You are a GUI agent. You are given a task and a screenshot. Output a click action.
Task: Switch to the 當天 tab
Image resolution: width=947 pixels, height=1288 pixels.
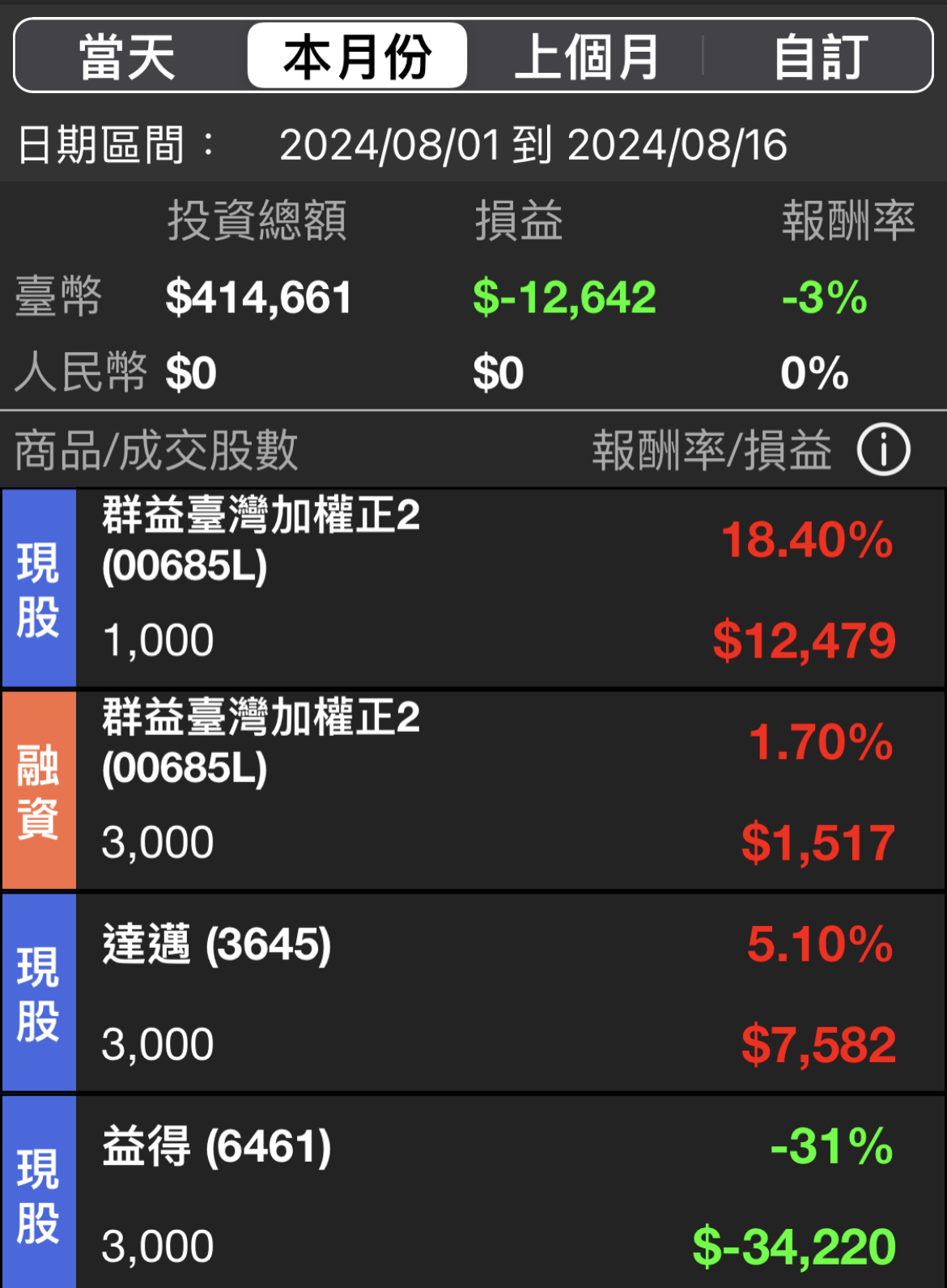127,57
